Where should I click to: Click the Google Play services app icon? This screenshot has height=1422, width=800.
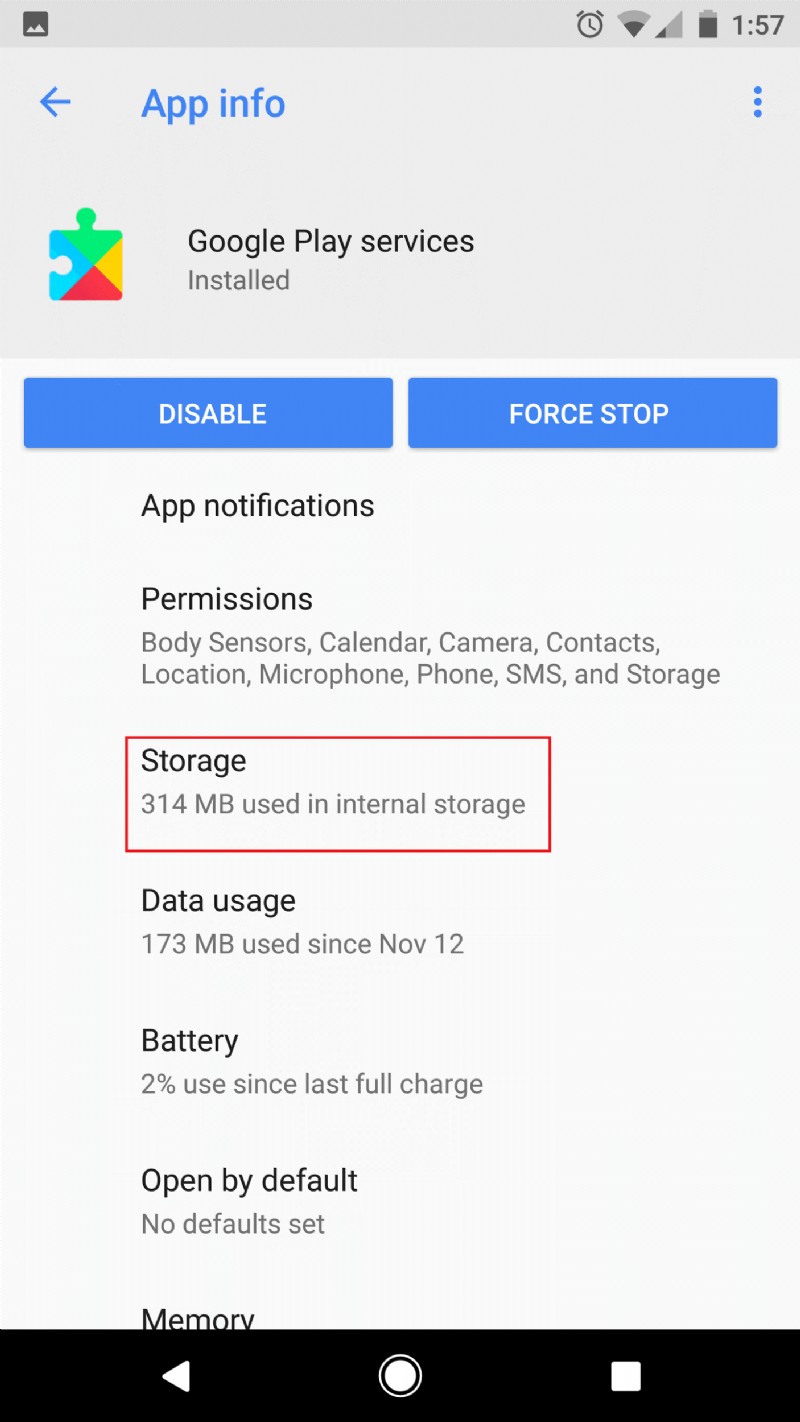coord(84,256)
